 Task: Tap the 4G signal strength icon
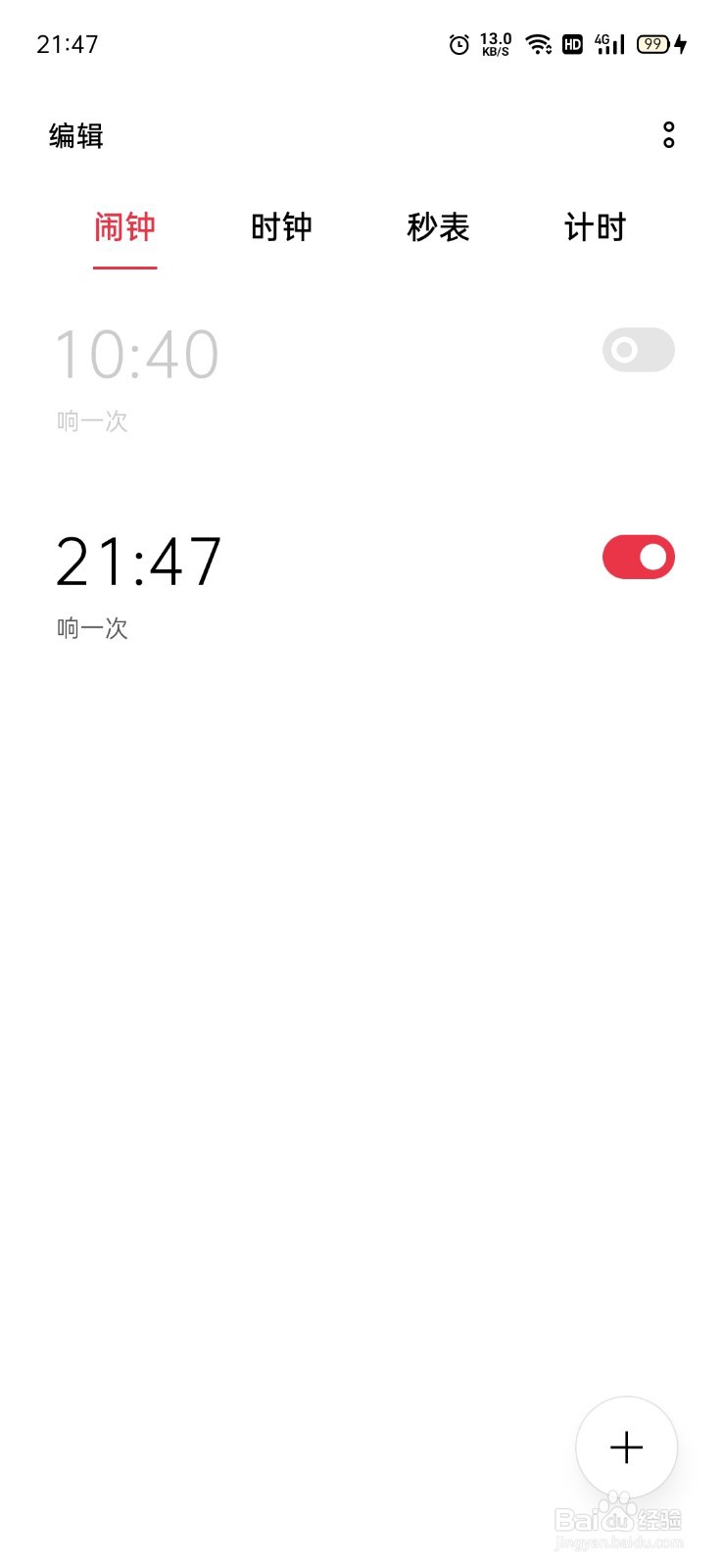click(607, 43)
